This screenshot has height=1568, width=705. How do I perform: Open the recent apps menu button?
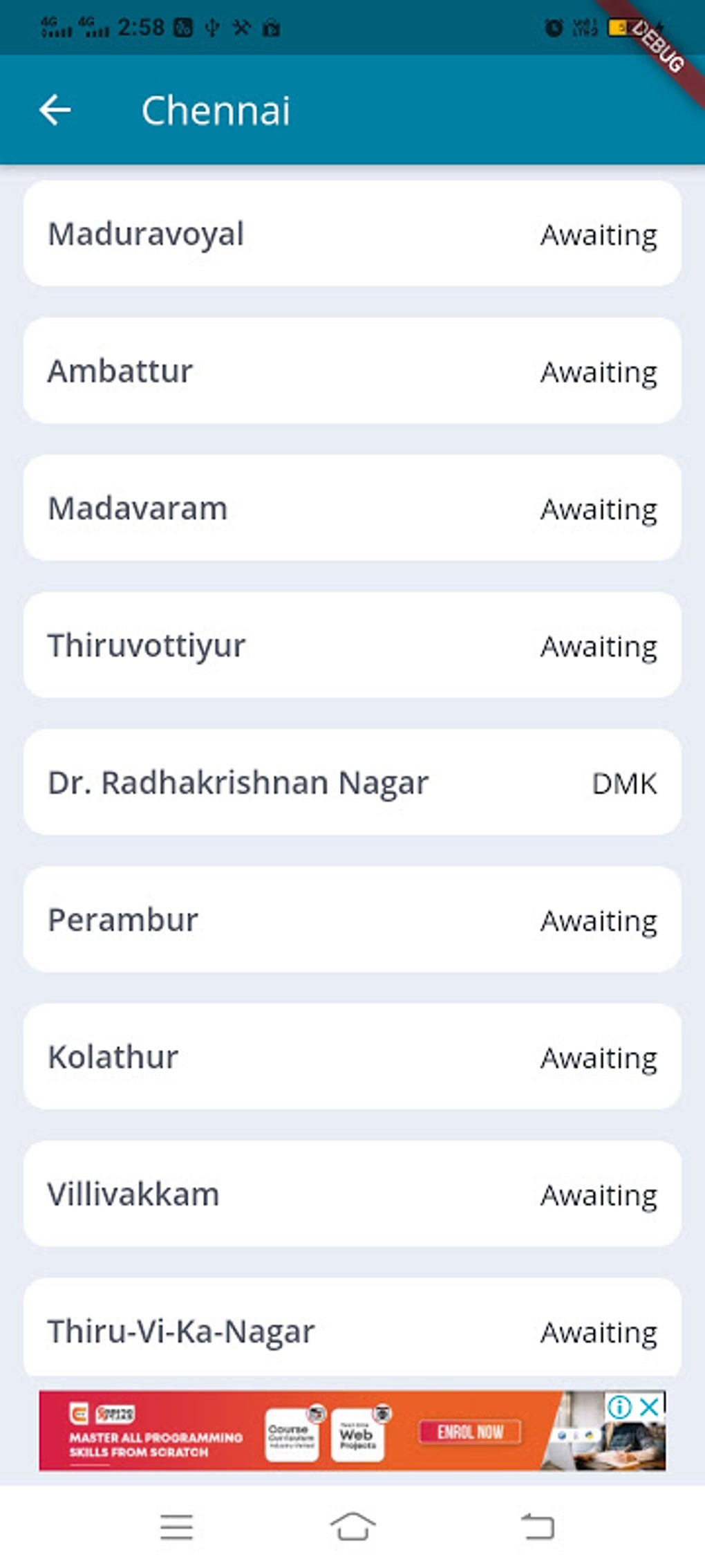click(x=176, y=1527)
